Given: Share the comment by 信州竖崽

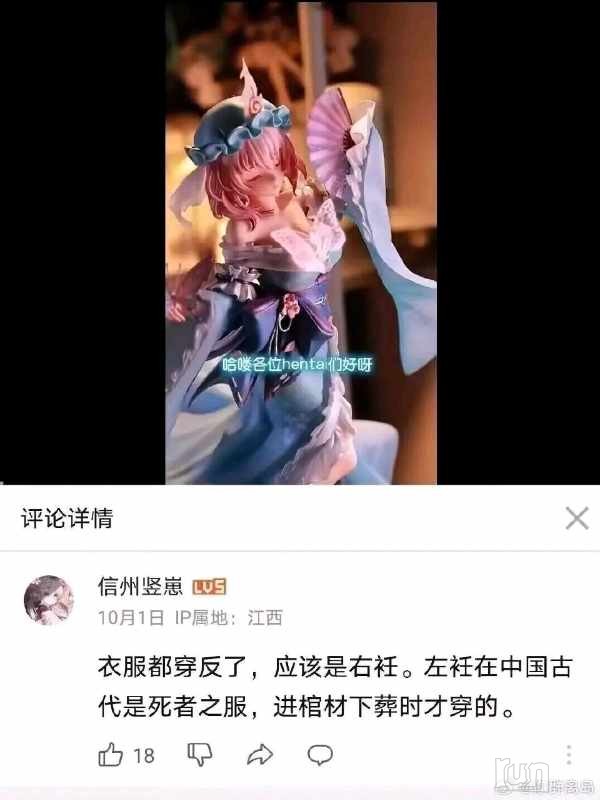Looking at the screenshot, I should pos(260,754).
